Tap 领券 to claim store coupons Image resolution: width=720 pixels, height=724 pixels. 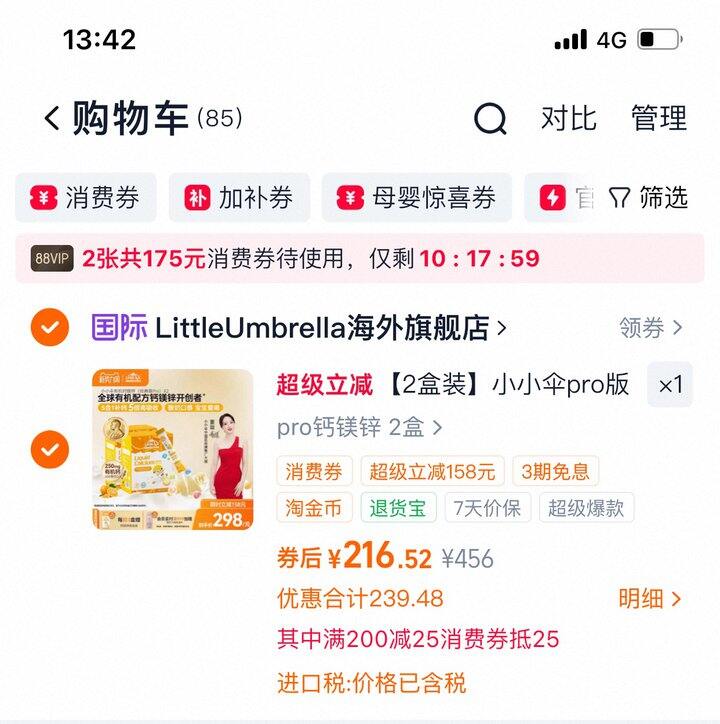[650, 327]
